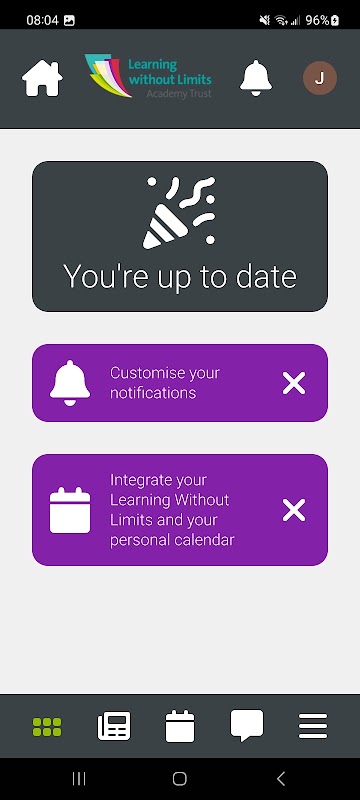Open the J profile avatar
360x800 pixels.
pyautogui.click(x=320, y=78)
